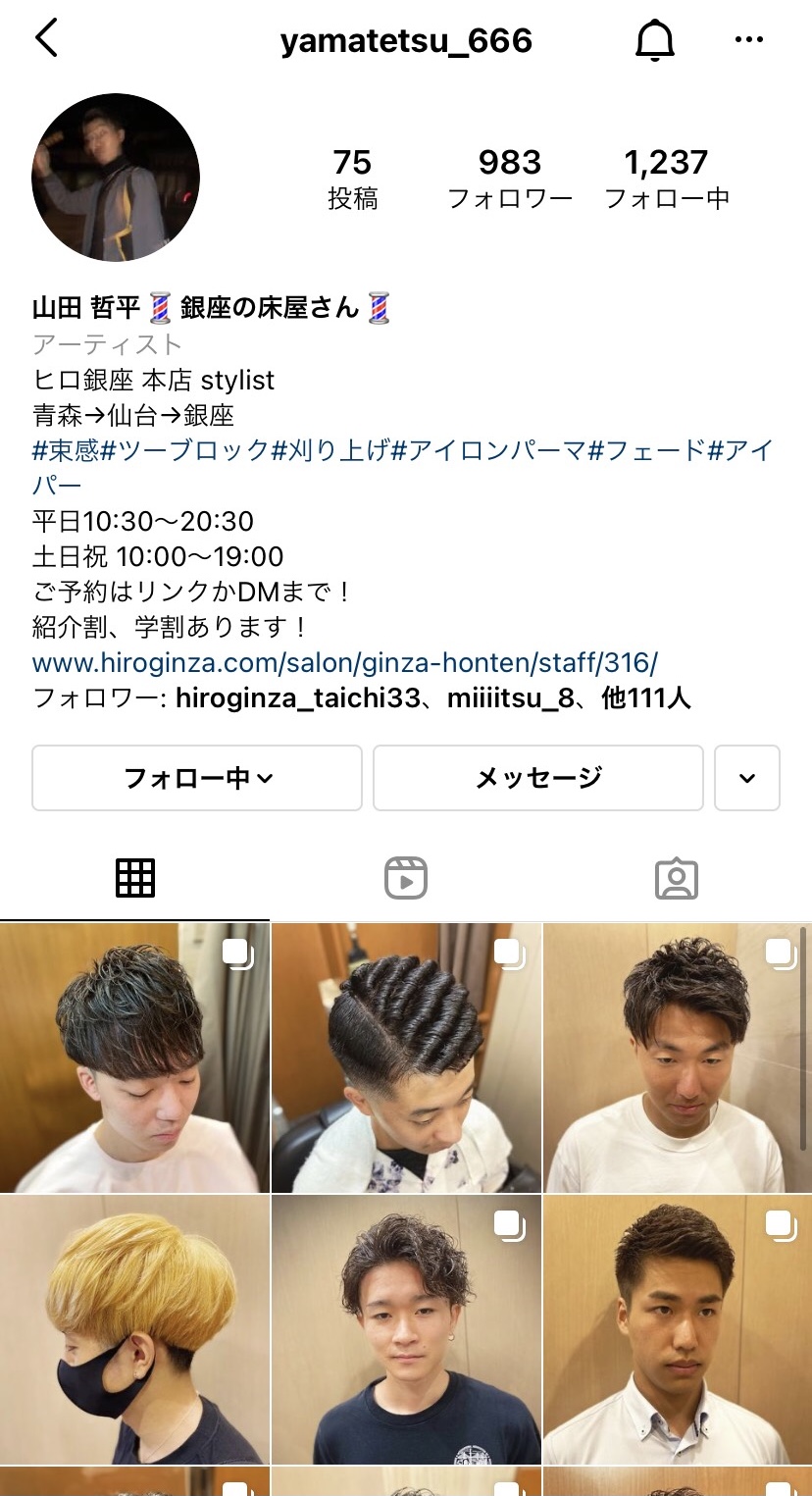Tap the #フェード hashtag
This screenshot has height=1496, width=812.
click(x=646, y=450)
